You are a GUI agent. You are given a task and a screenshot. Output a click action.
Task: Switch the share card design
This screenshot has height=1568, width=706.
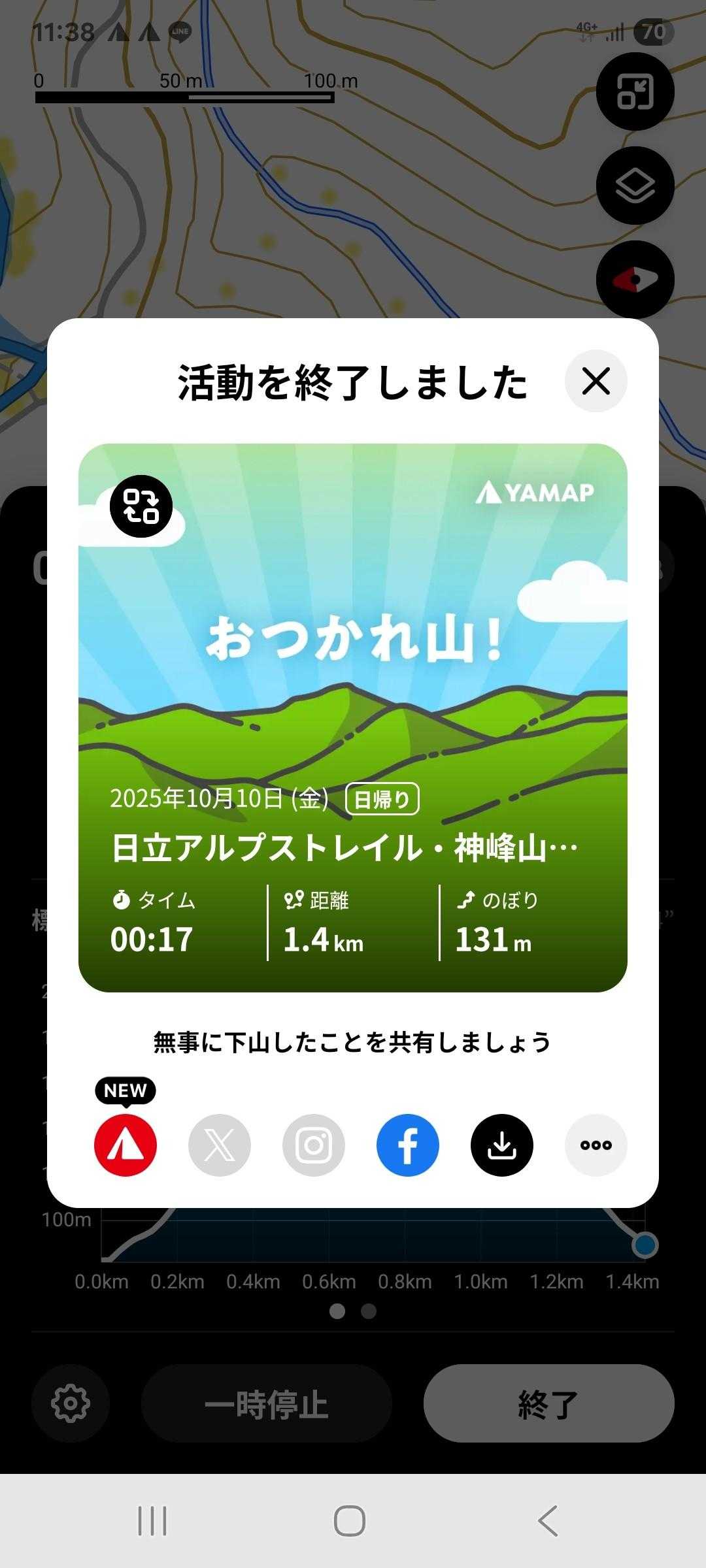141,506
